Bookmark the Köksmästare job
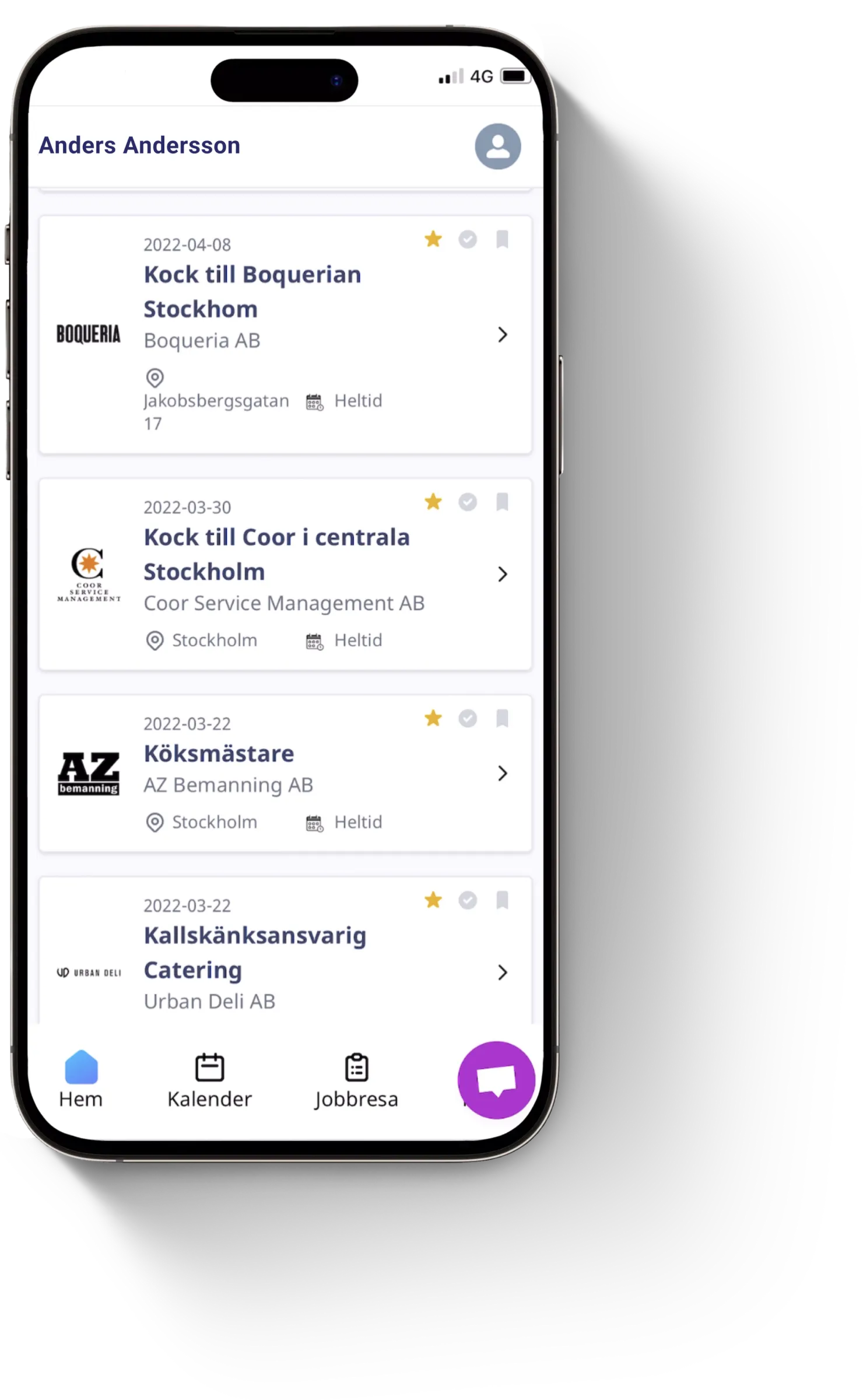Image resolution: width=863 pixels, height=1400 pixels. (x=502, y=718)
